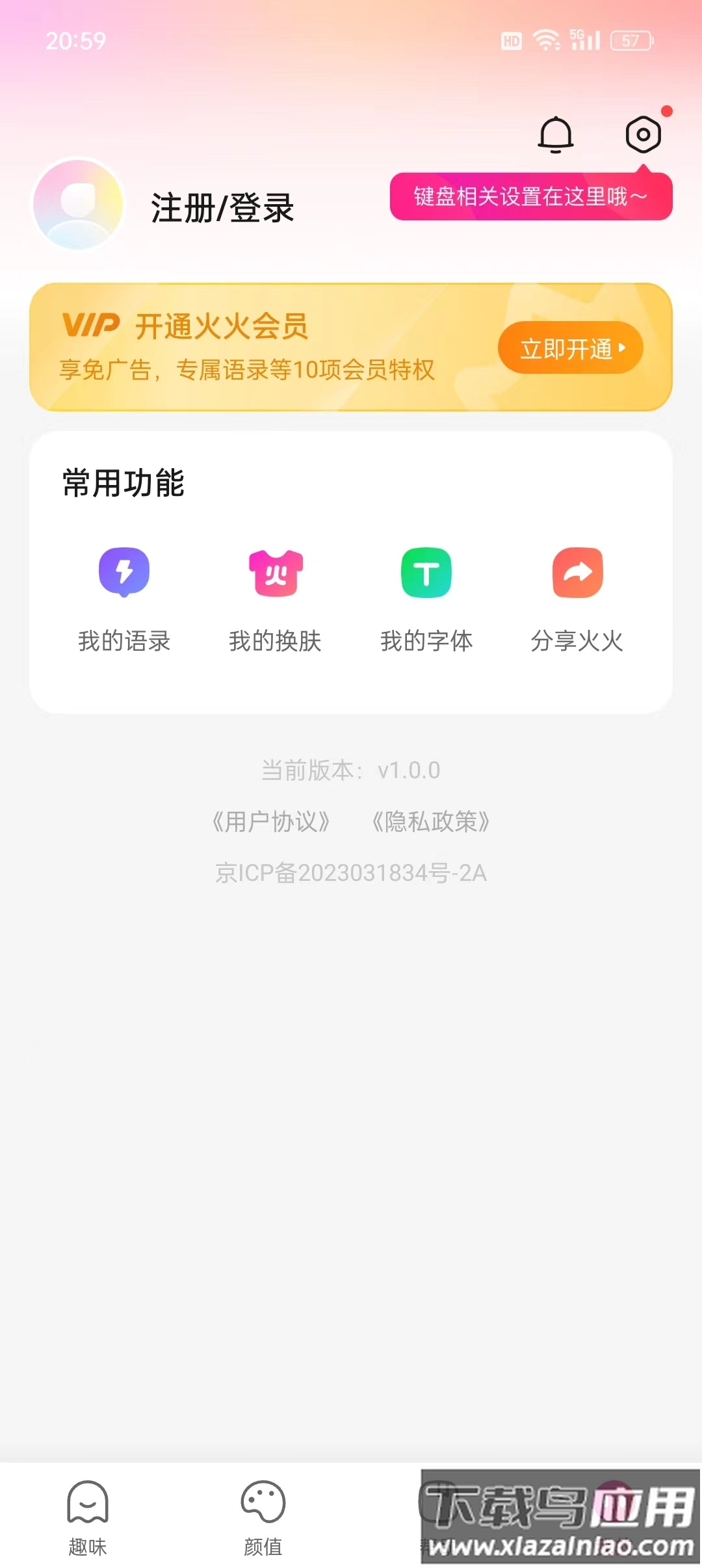Open the 《隐私政策》 privacy policy
Screen dimensions: 702x1568
[x=430, y=822]
